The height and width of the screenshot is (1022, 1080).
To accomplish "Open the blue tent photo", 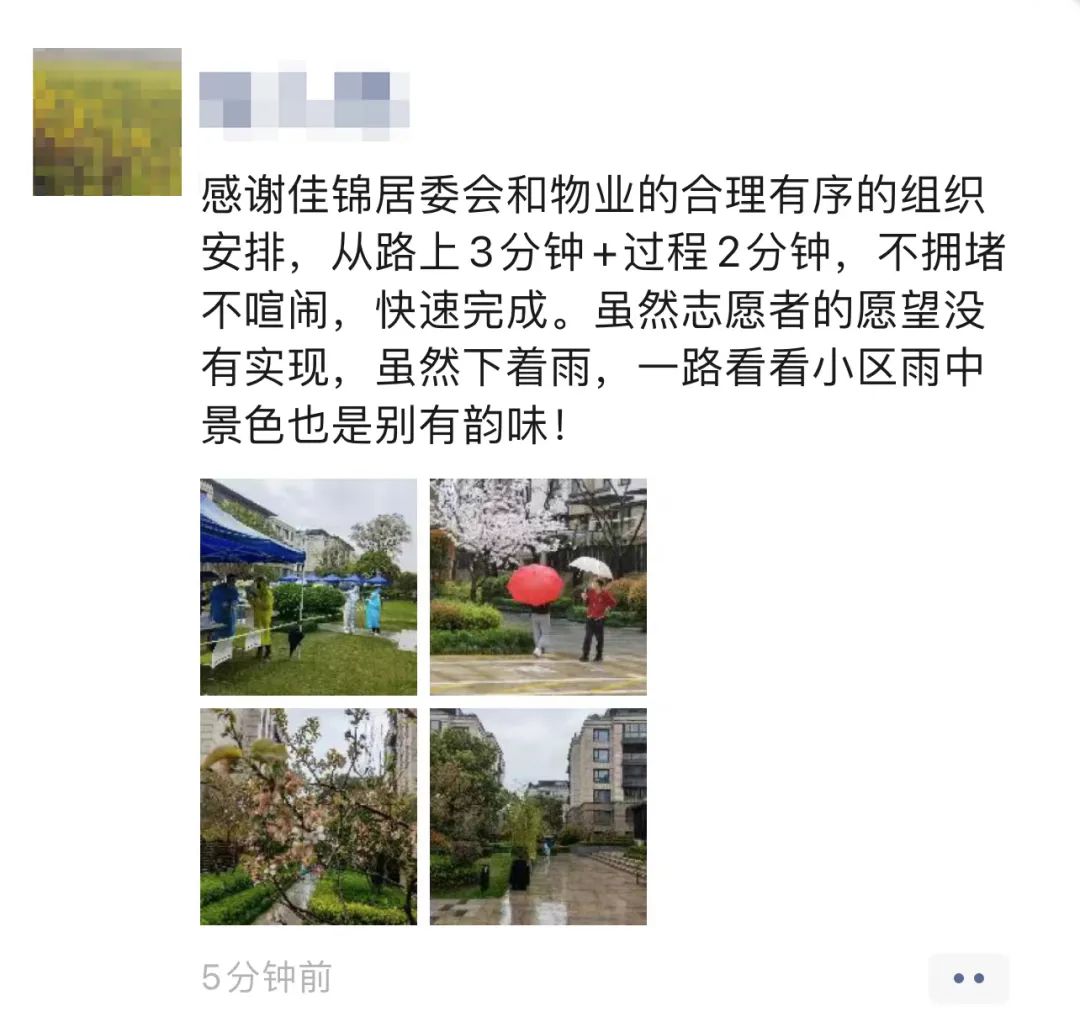I will tap(308, 587).
